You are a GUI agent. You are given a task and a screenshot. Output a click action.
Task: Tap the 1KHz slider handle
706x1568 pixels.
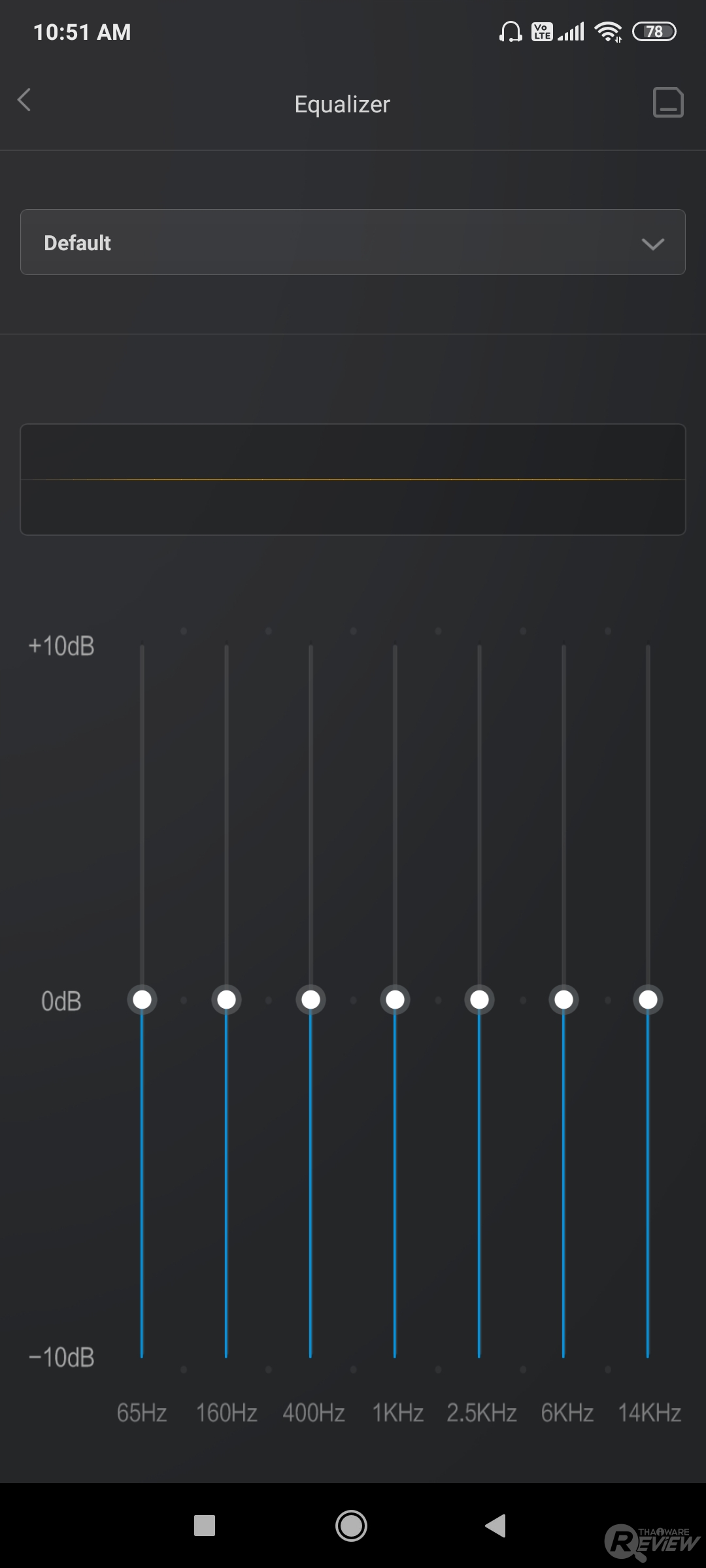click(x=395, y=1000)
